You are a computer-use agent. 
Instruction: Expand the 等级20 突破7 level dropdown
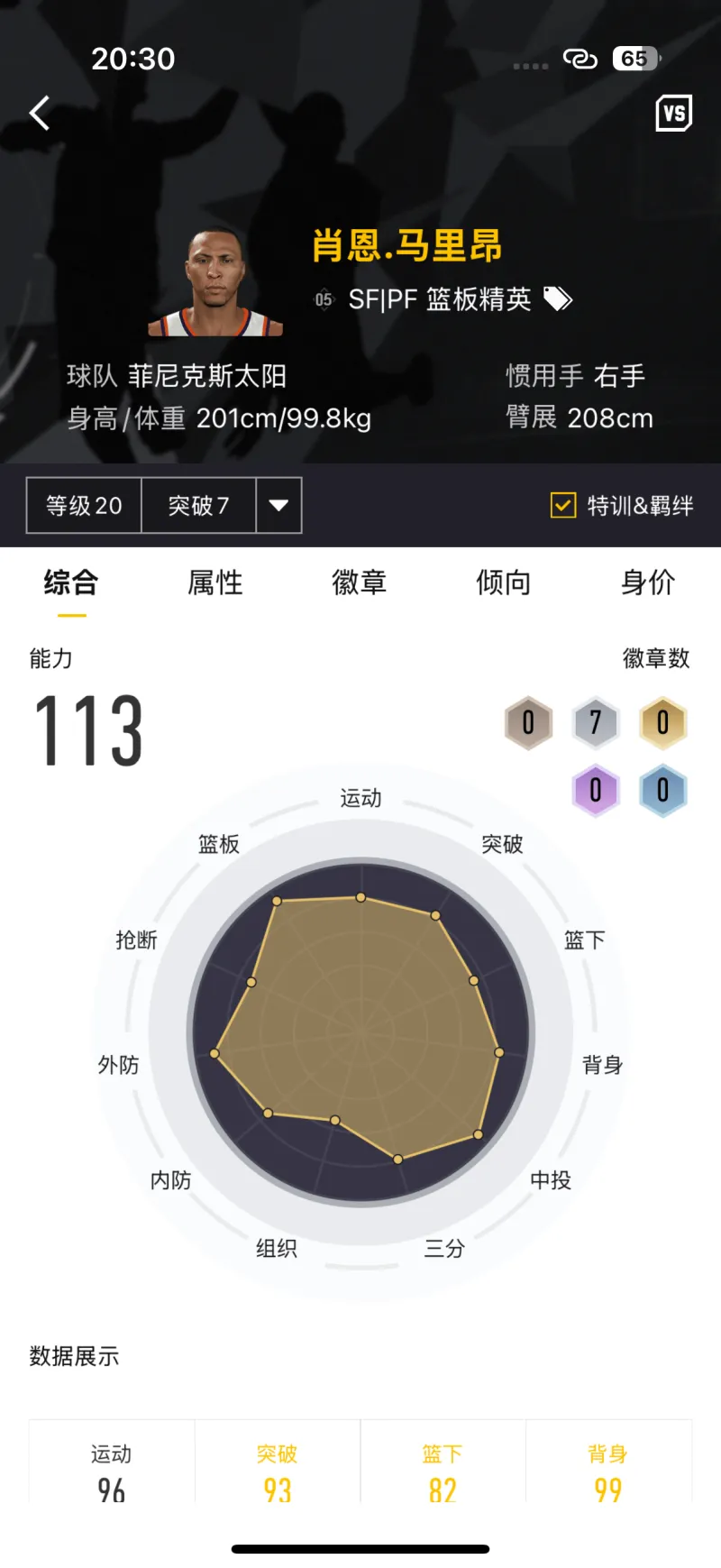[278, 506]
